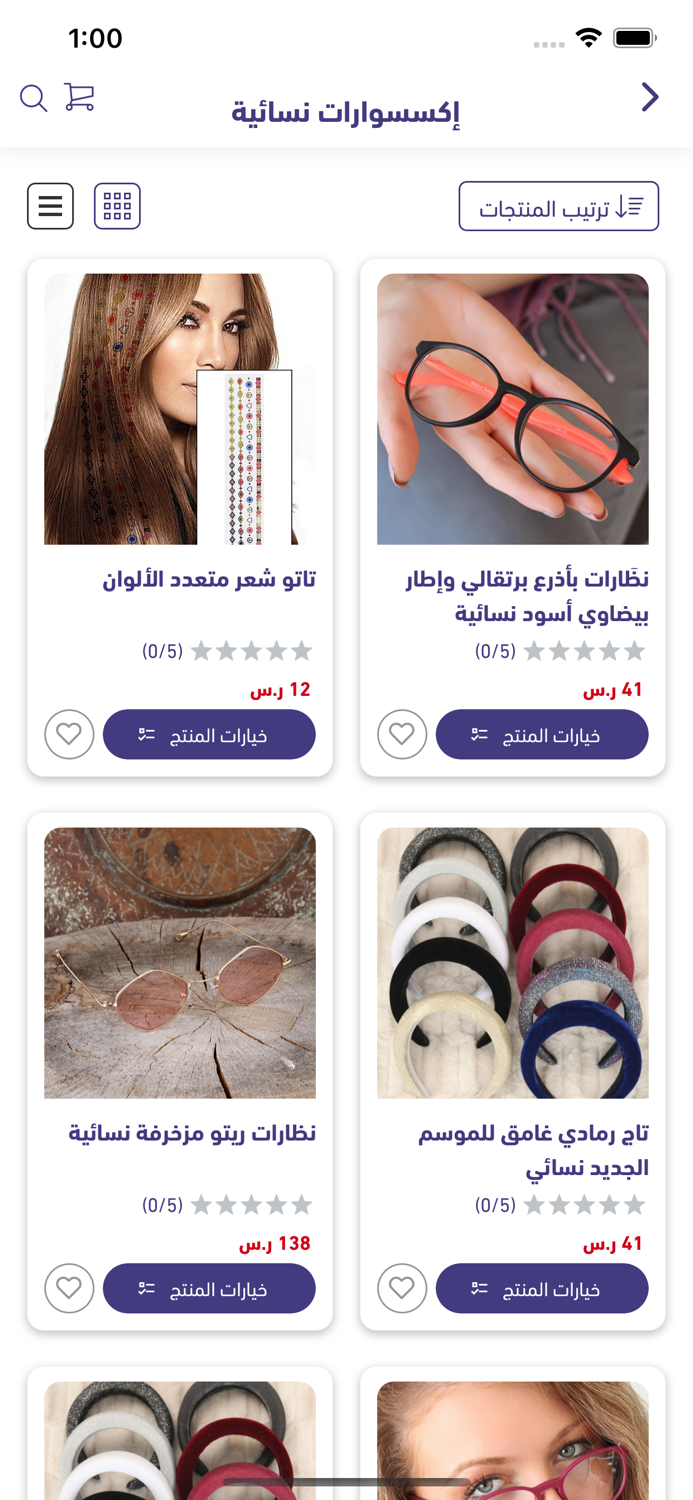
Task: Tap خيارات المنتج for the Retro glasses
Action: coord(209,1289)
